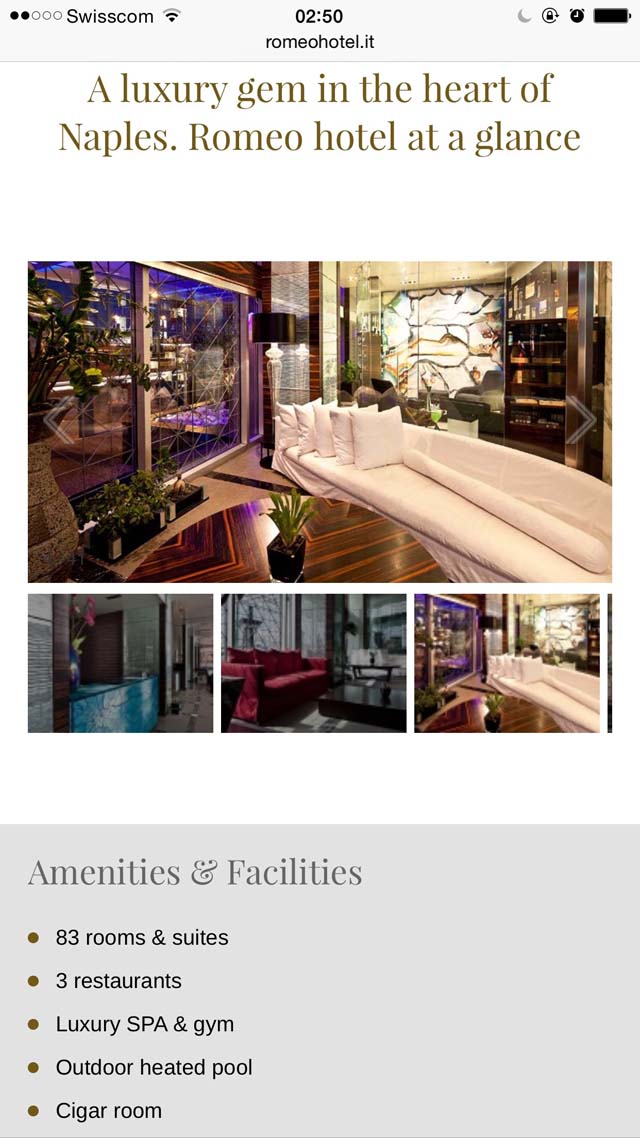Image resolution: width=640 pixels, height=1138 pixels.
Task: Select the blue reception desk thumbnail
Action: pyautogui.click(x=120, y=663)
